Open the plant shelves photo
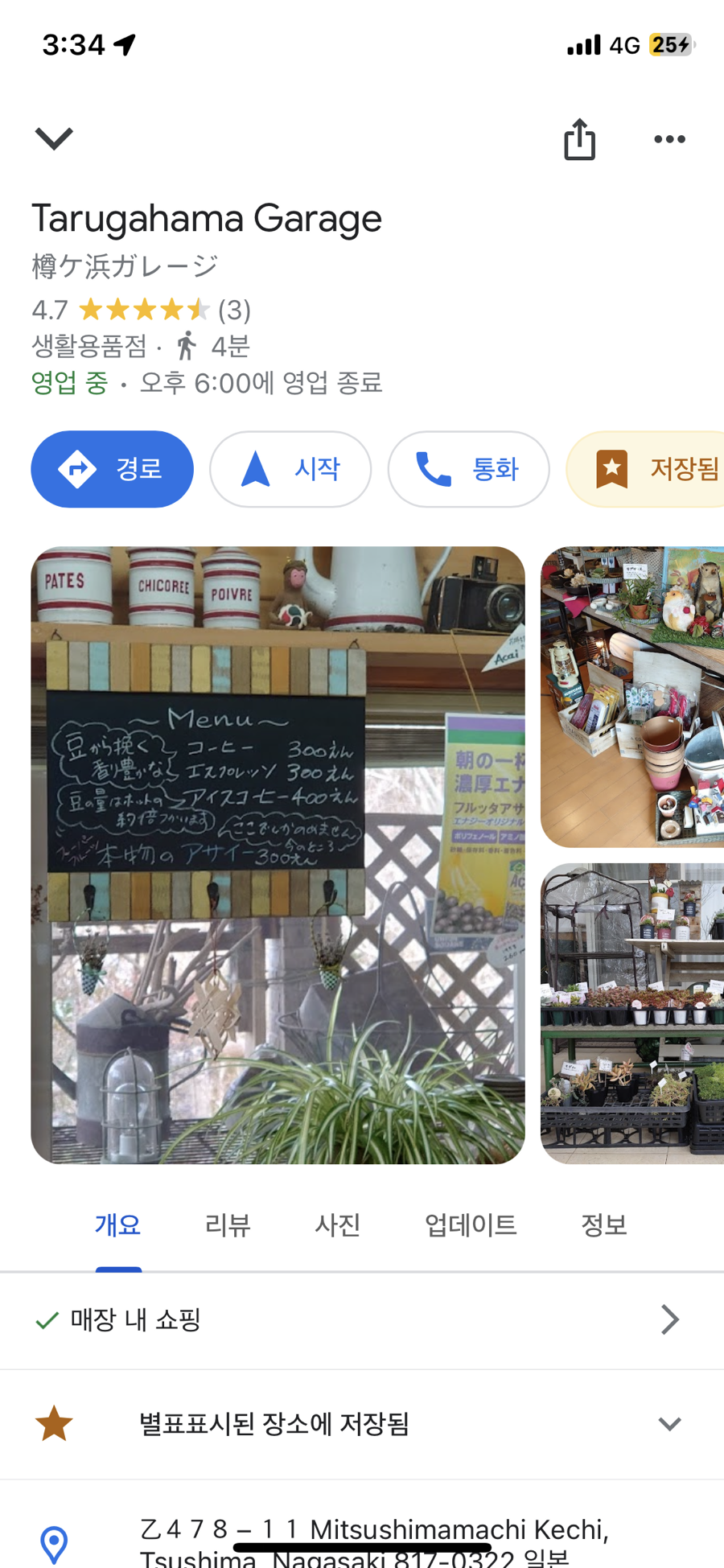 [632, 1014]
